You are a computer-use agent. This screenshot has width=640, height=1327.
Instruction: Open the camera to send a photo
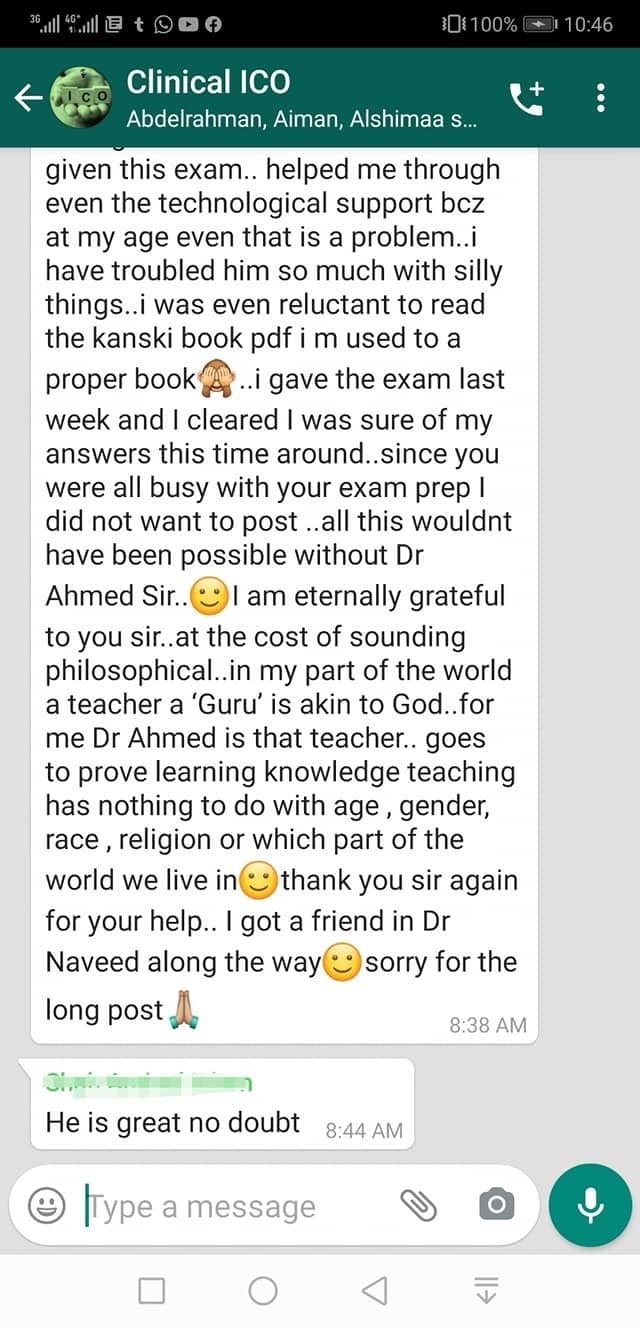coord(495,1206)
